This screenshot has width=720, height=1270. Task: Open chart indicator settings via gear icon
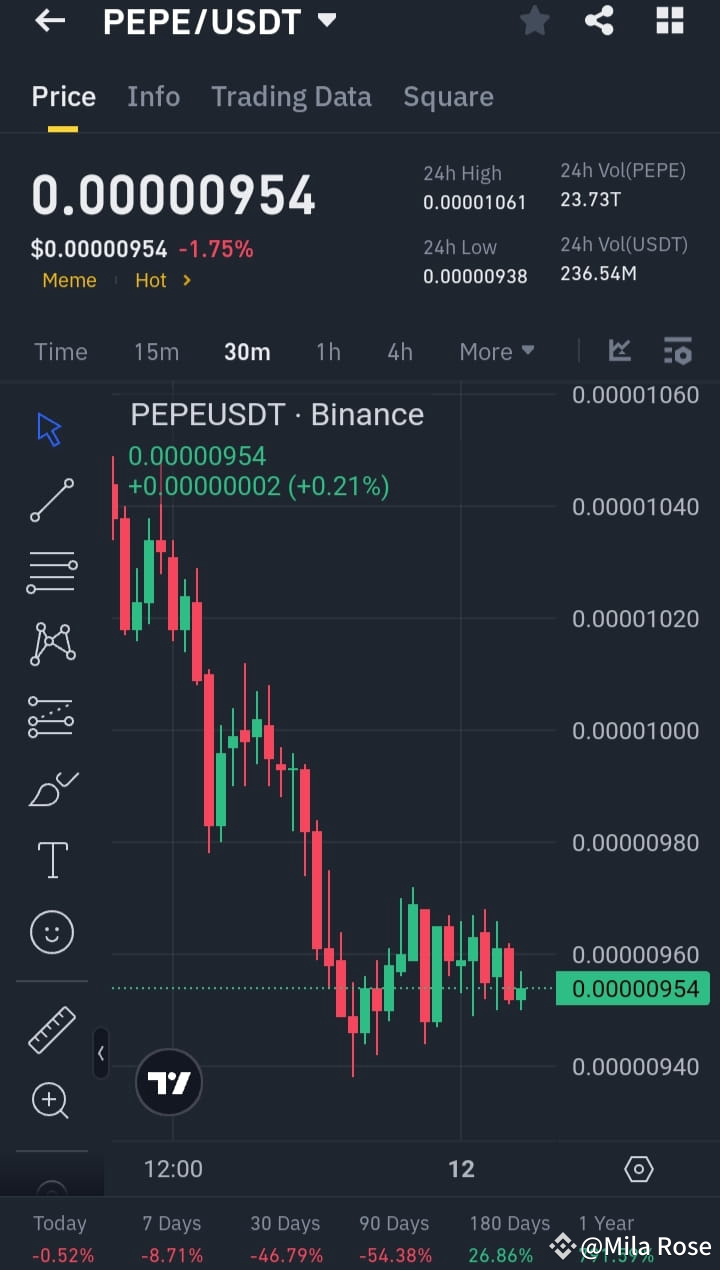point(637,1168)
